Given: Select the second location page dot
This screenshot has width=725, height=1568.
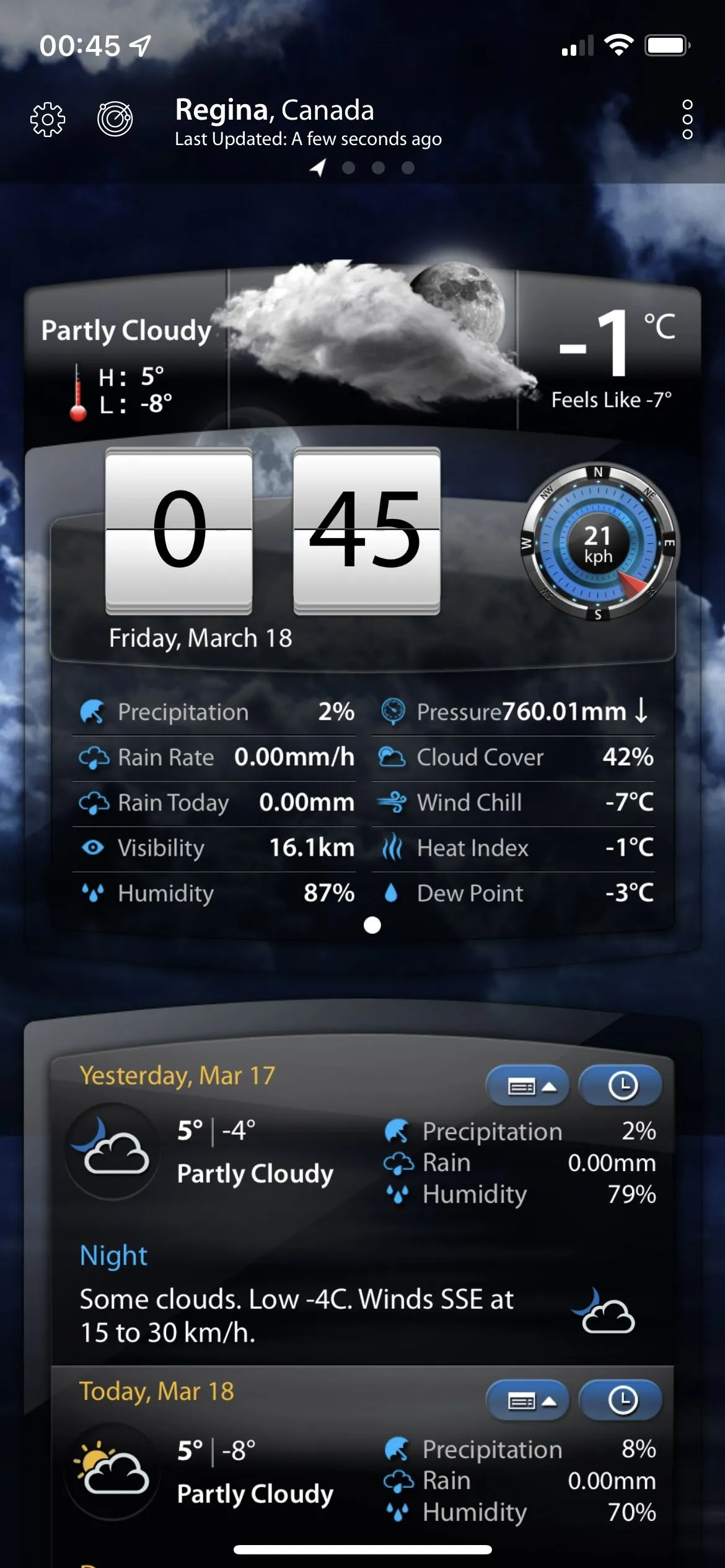Looking at the screenshot, I should point(348,167).
